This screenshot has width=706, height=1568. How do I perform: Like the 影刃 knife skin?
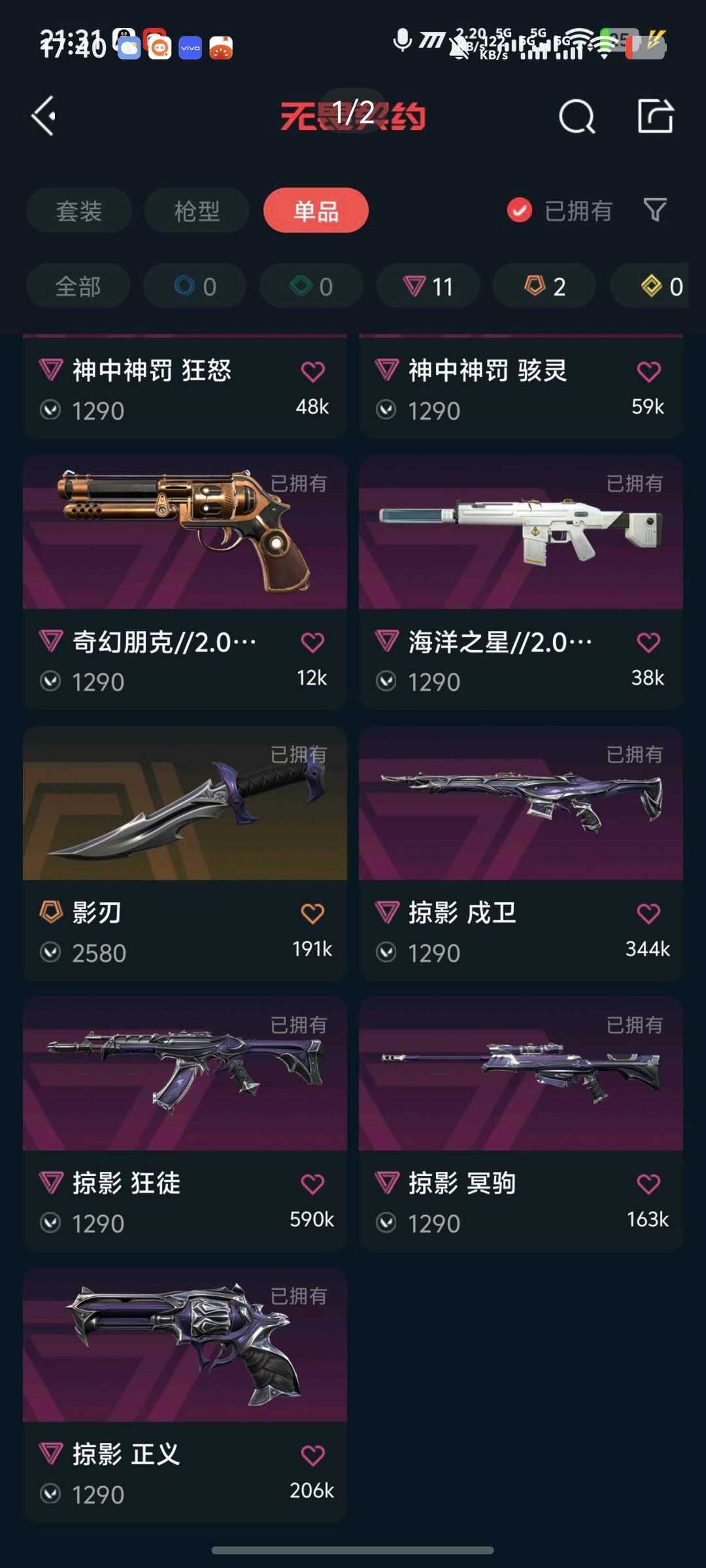coord(312,913)
